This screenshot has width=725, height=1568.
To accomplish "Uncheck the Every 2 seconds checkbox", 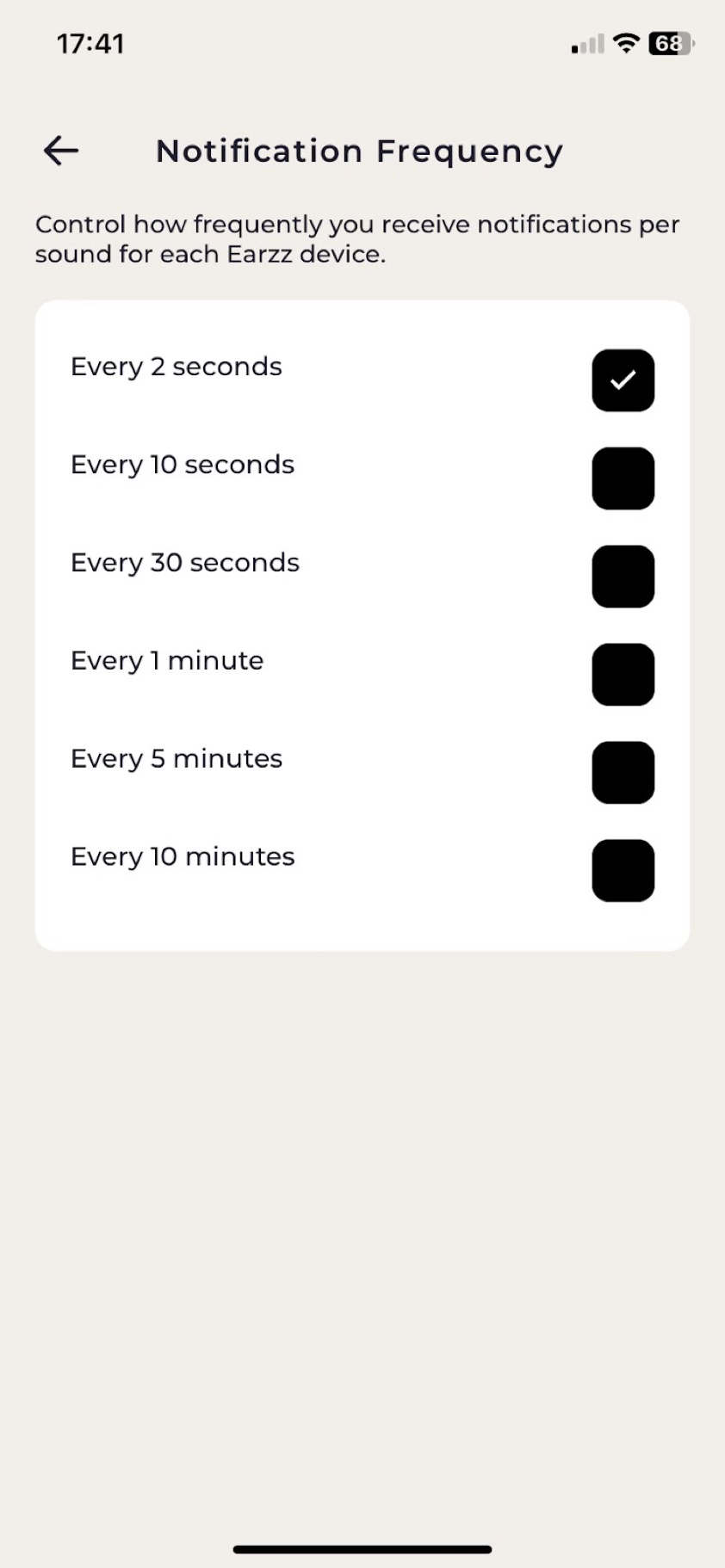I will coord(623,380).
